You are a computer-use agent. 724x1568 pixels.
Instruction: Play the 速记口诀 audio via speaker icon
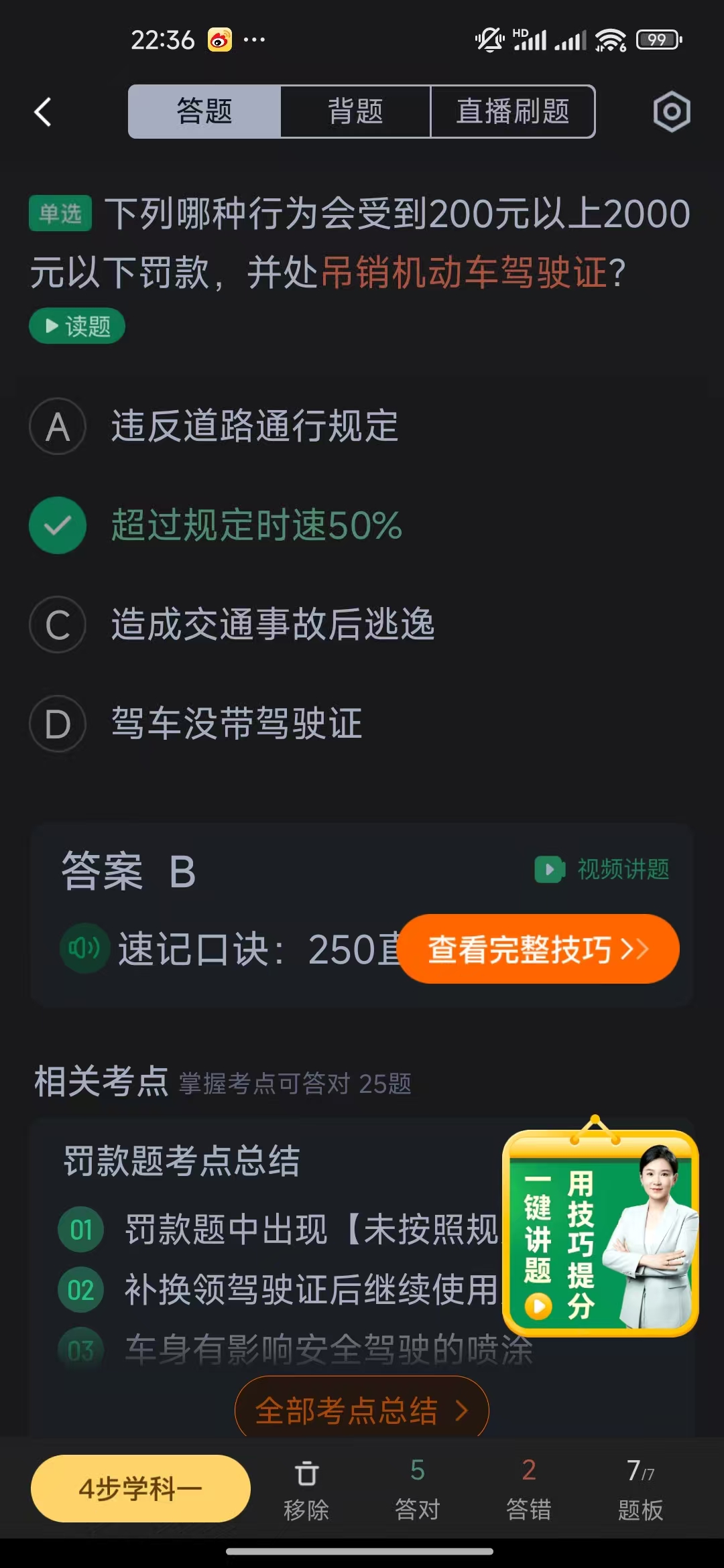tap(84, 948)
